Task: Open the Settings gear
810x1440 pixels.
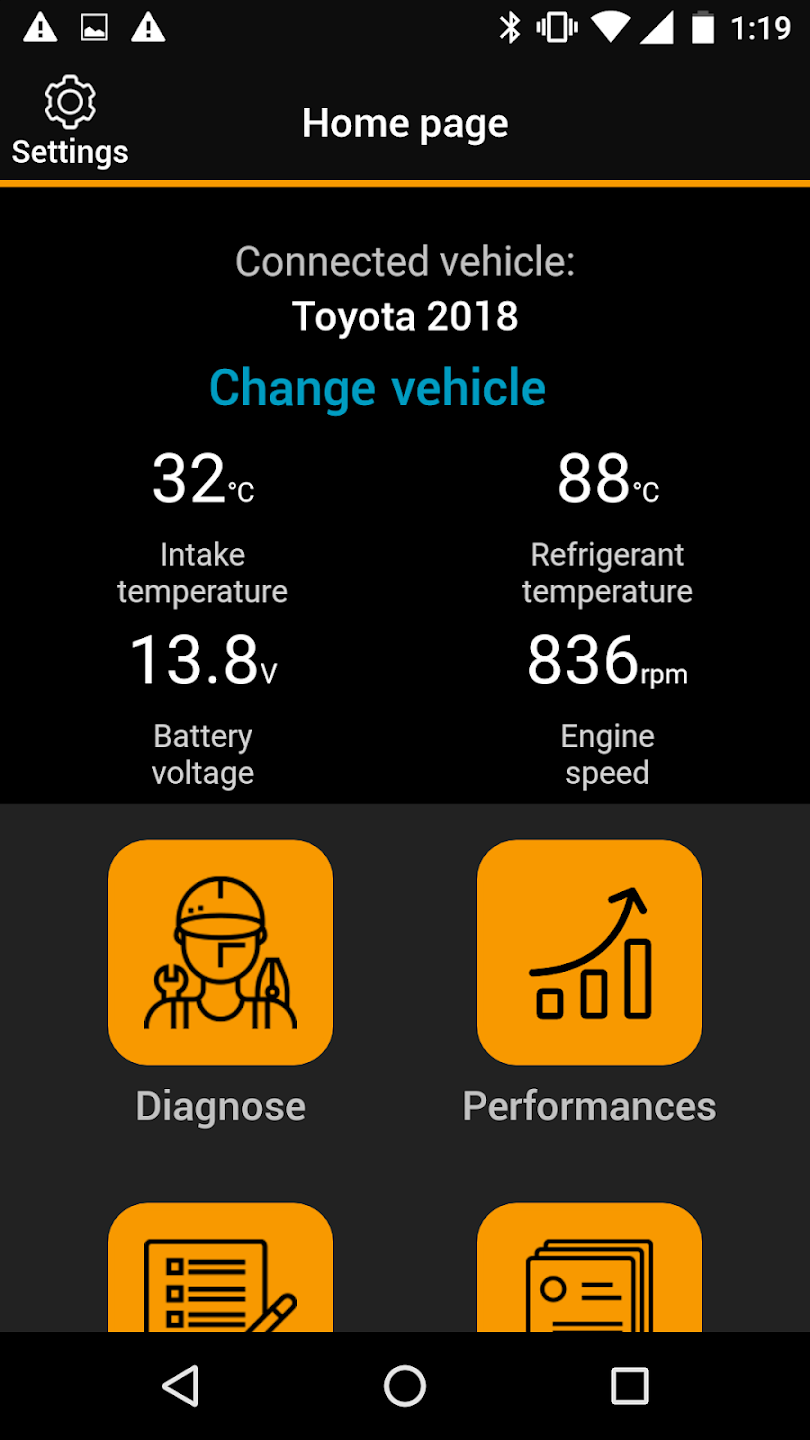Action: point(70,121)
